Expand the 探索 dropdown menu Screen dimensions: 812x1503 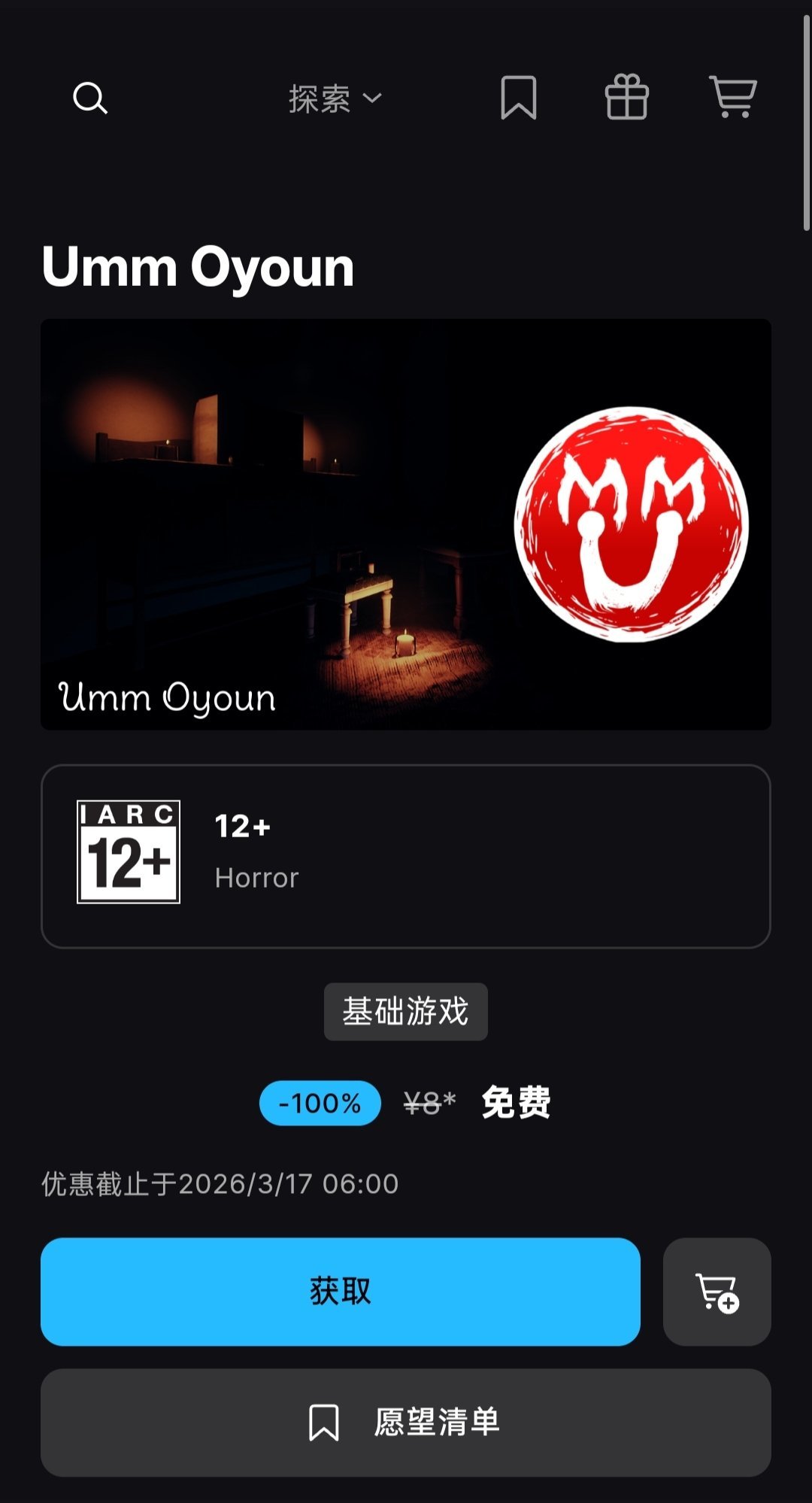335,99
